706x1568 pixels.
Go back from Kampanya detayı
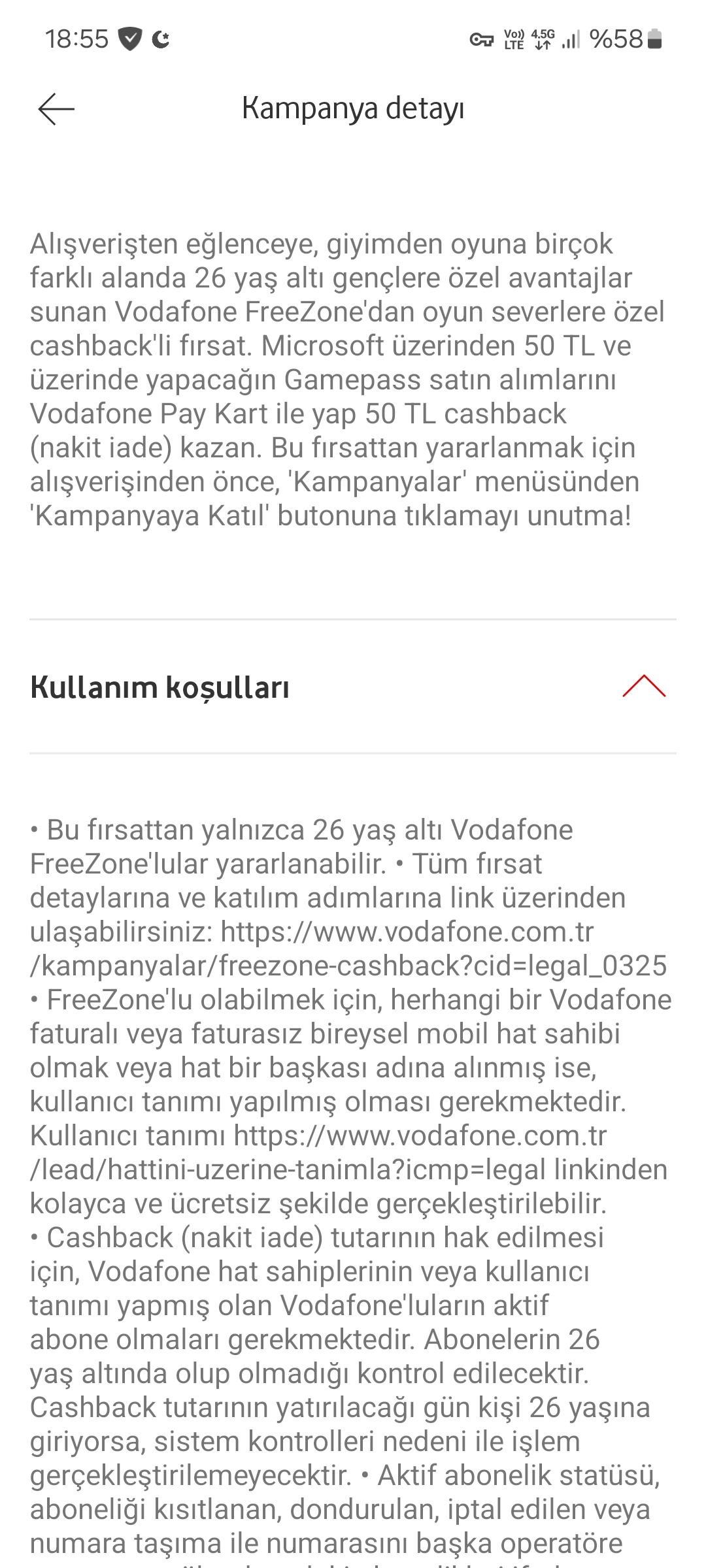click(56, 108)
